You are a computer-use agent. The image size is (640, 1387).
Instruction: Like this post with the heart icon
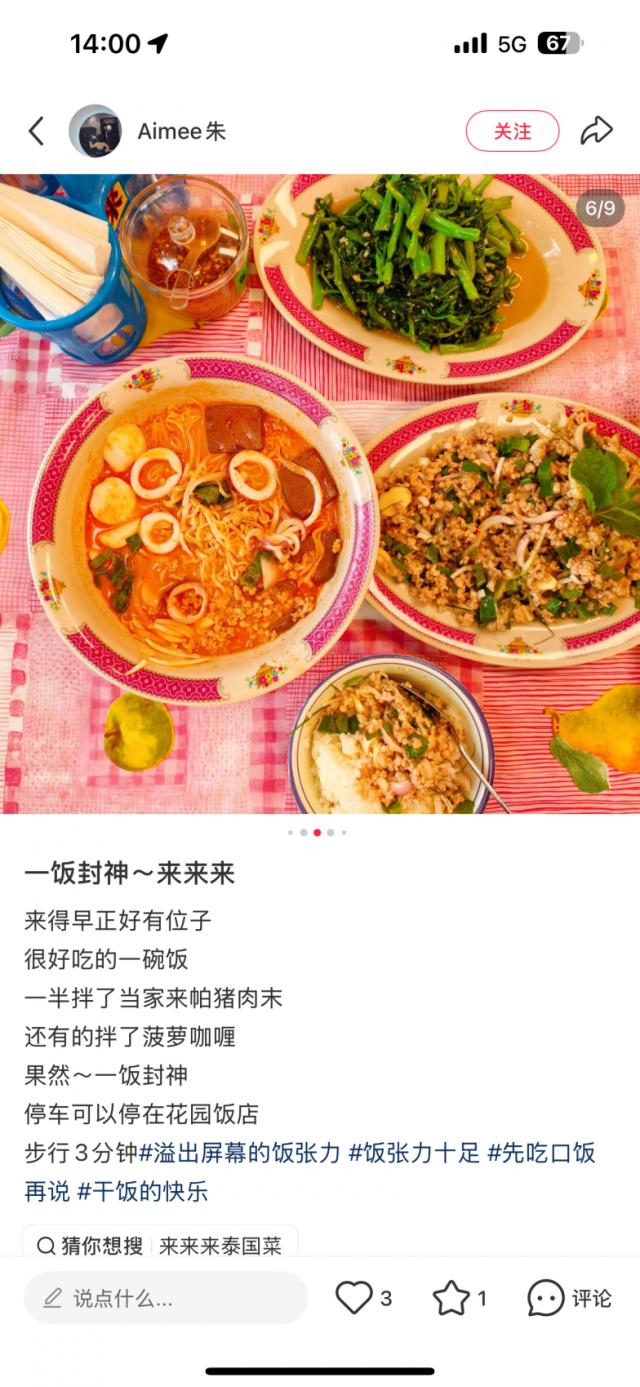pos(354,1298)
